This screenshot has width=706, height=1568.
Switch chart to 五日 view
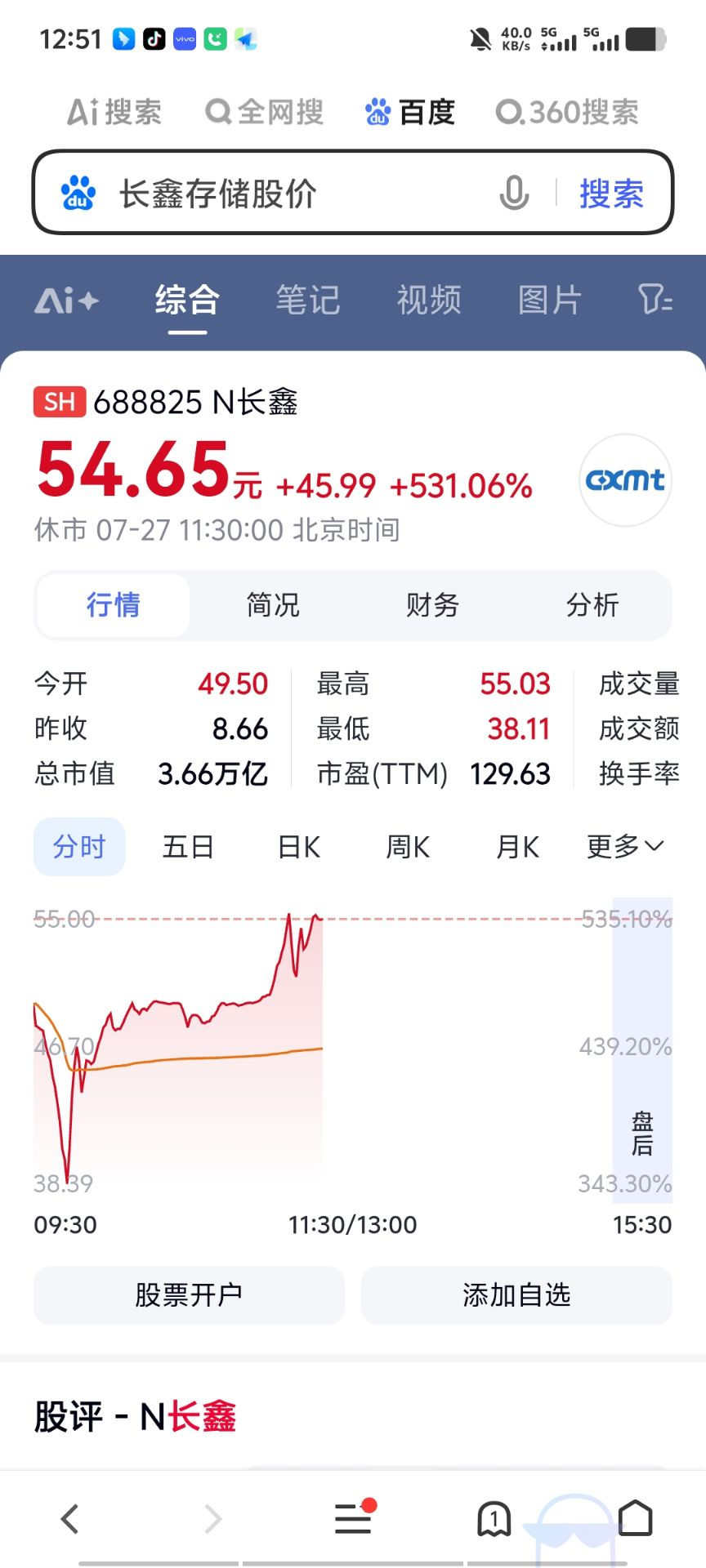pyautogui.click(x=188, y=847)
